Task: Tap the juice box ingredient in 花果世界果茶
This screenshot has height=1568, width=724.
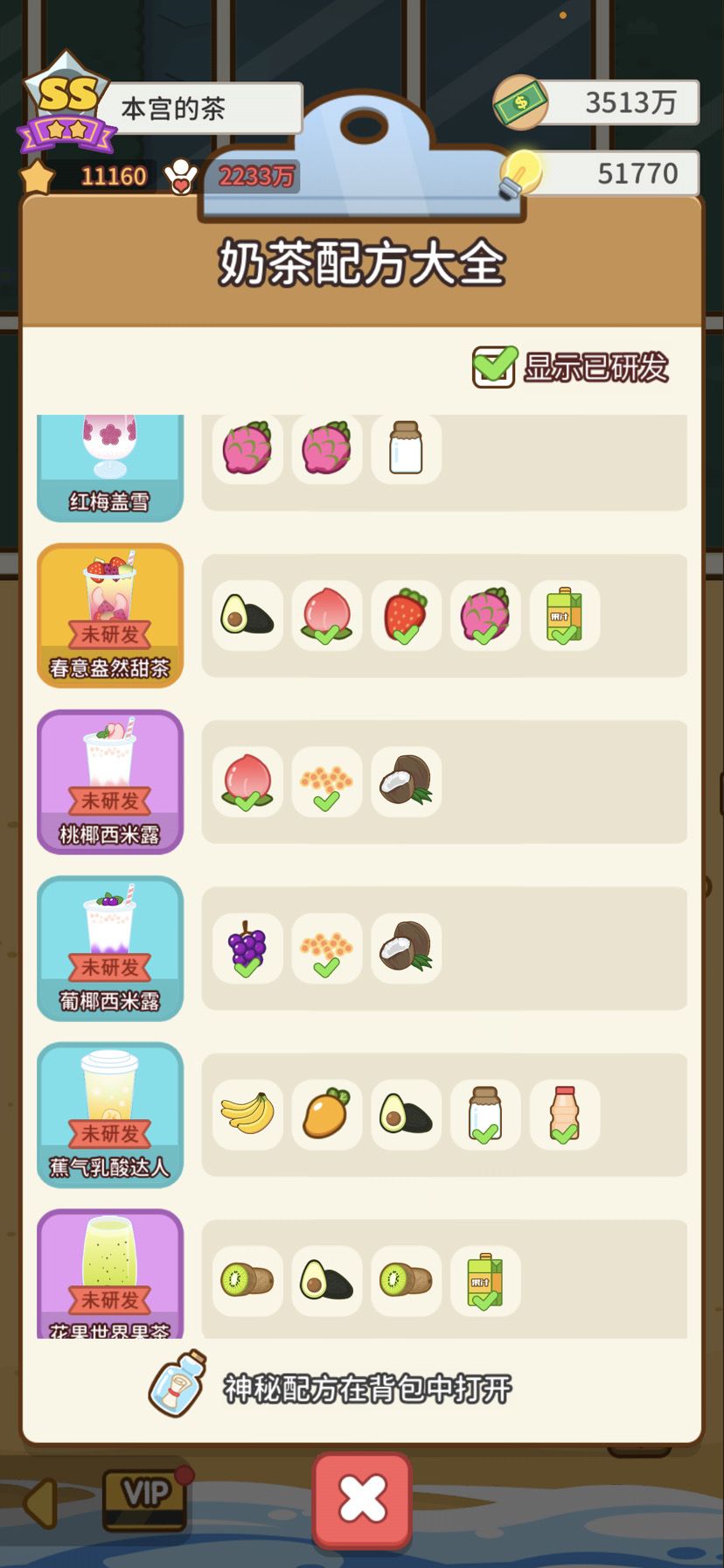Action: click(485, 1279)
